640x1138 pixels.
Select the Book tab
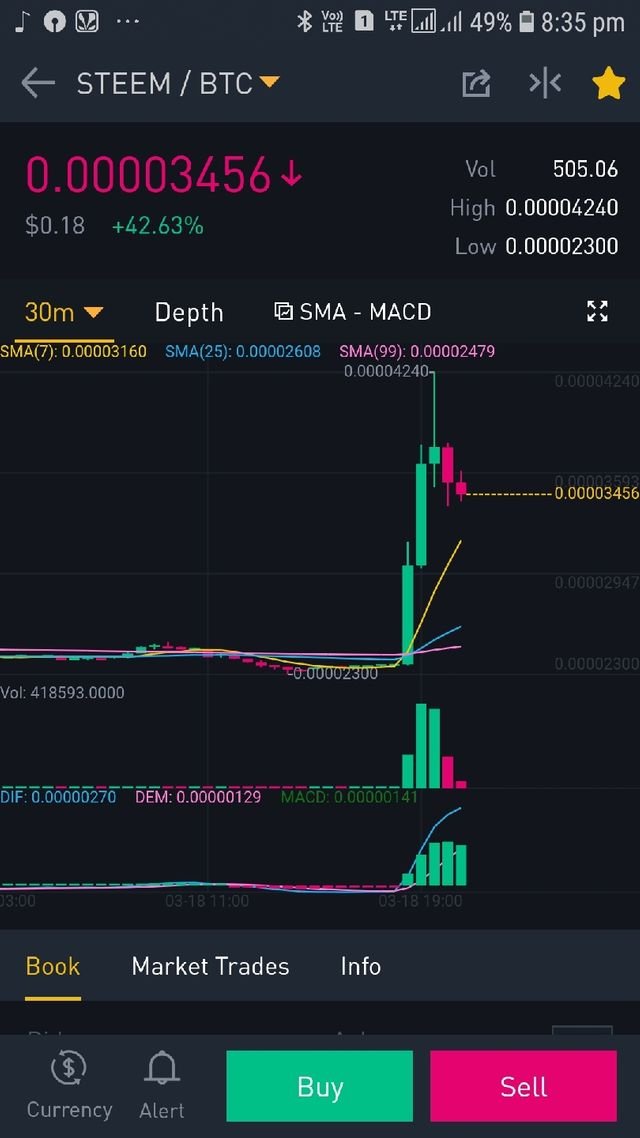point(53,966)
